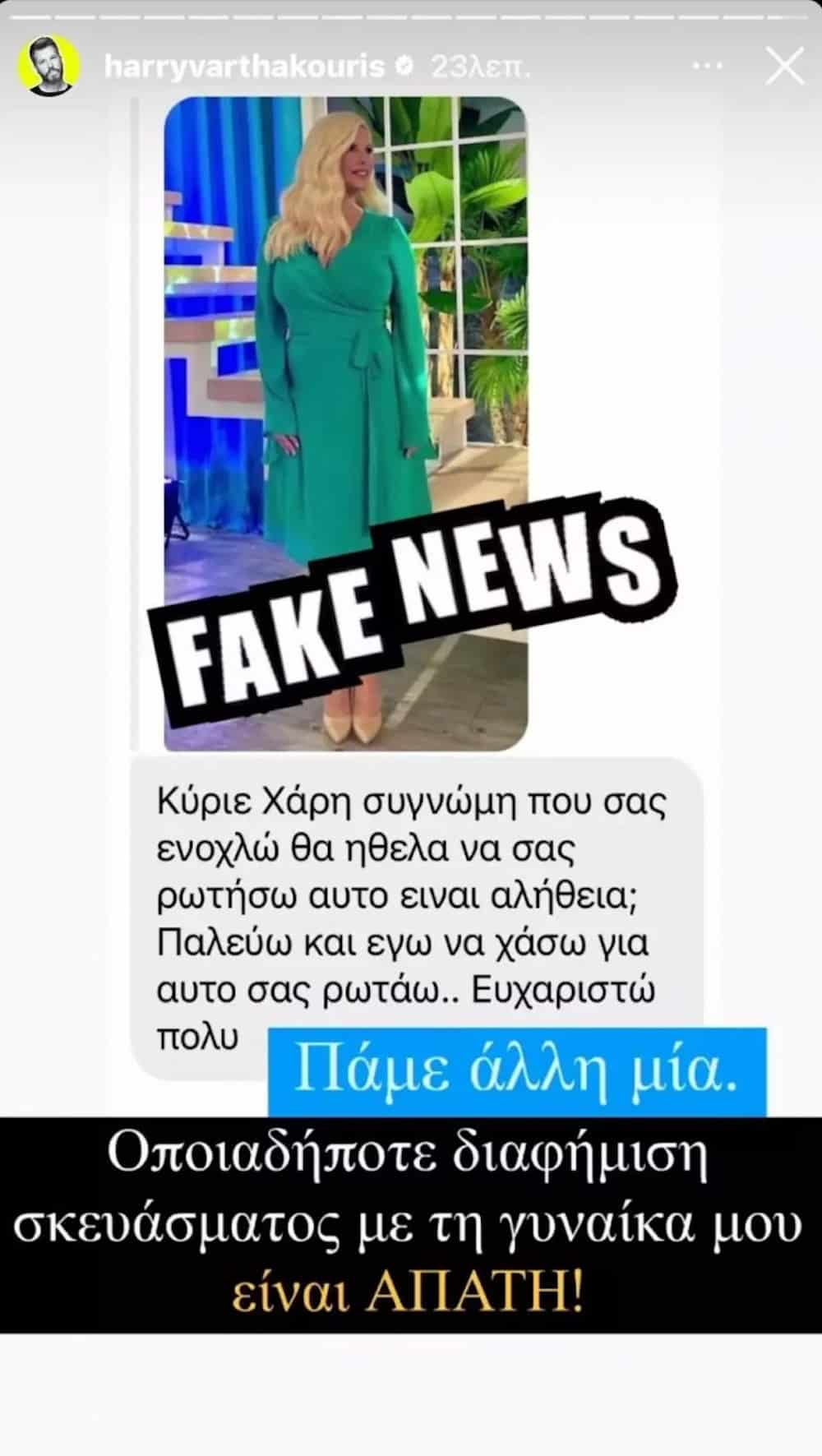This screenshot has width=822, height=1456.
Task: Tap the harryvarthakouris username
Action: pyautogui.click(x=244, y=67)
